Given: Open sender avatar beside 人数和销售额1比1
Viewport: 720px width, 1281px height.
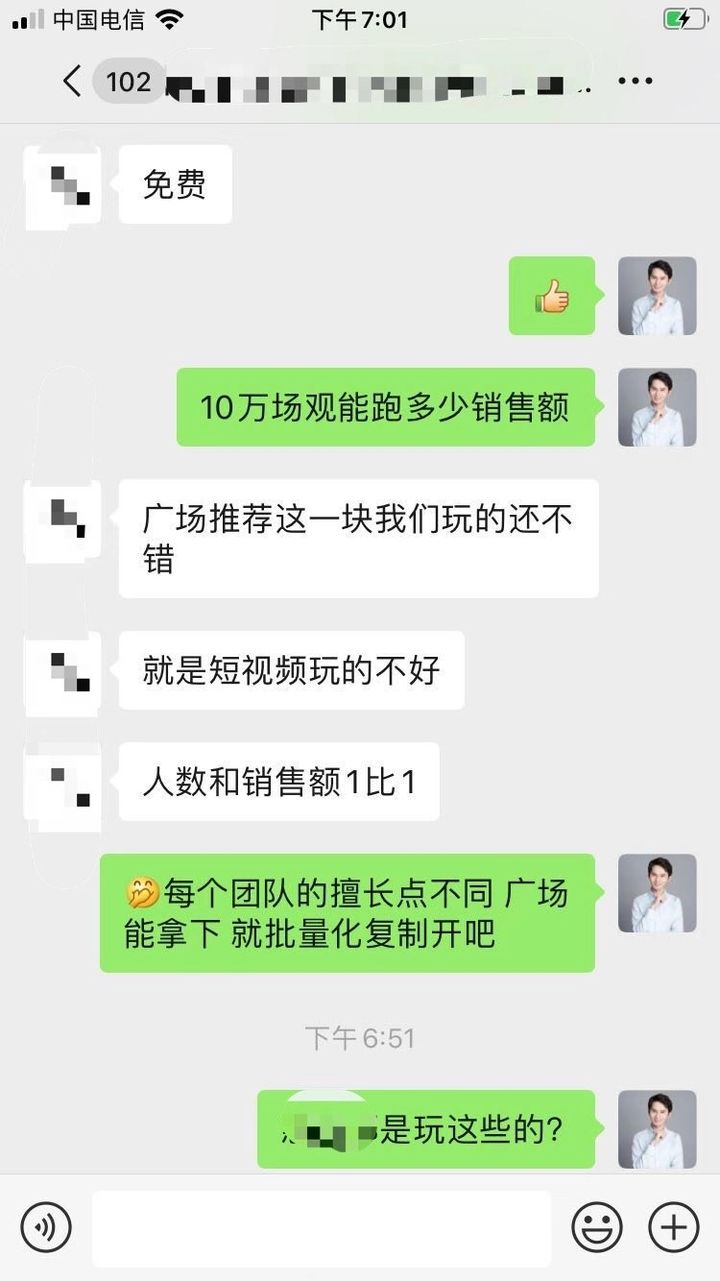Looking at the screenshot, I should point(63,781).
